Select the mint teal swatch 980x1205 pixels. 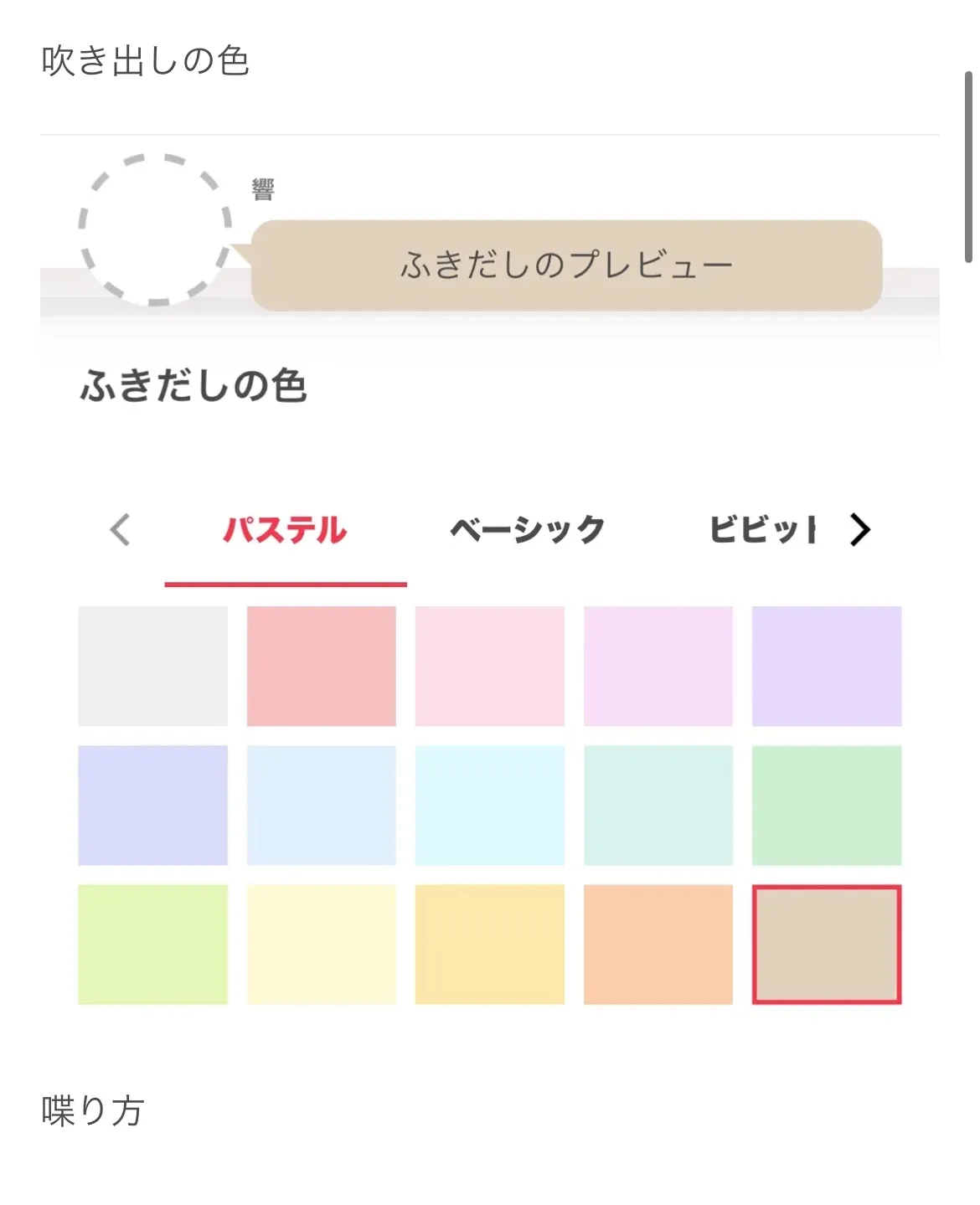[x=658, y=805]
